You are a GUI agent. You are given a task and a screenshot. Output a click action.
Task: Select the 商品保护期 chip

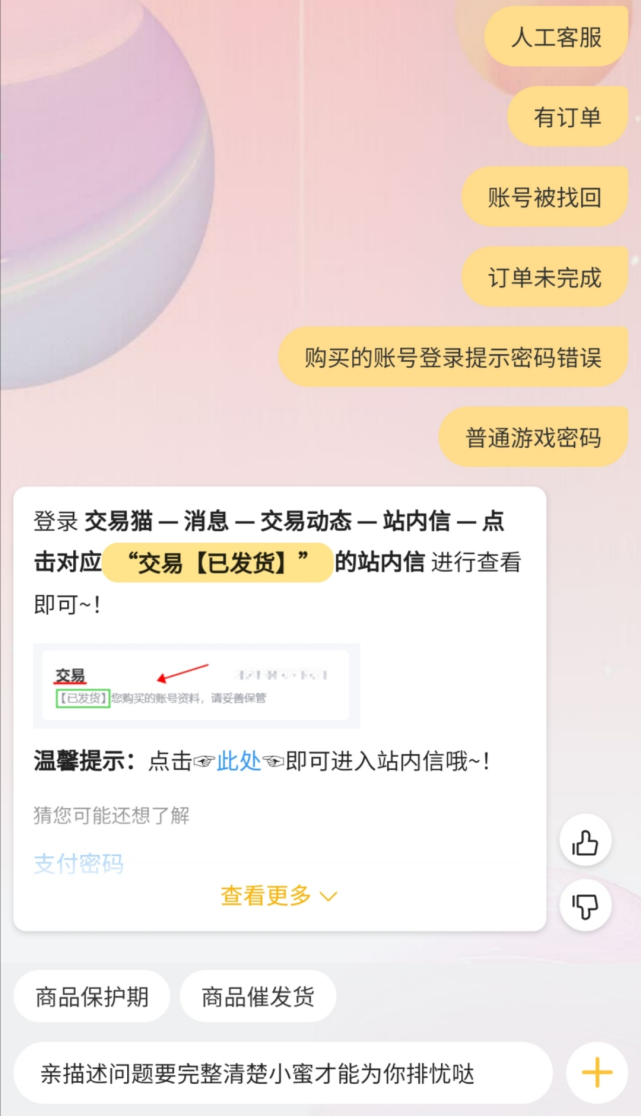click(x=92, y=996)
